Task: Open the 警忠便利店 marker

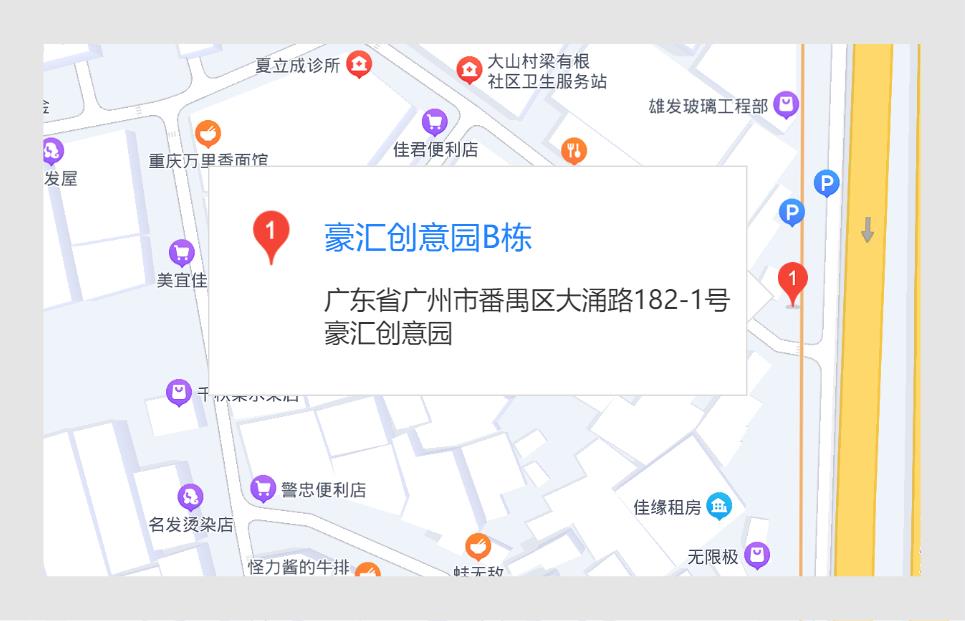Action: [262, 488]
